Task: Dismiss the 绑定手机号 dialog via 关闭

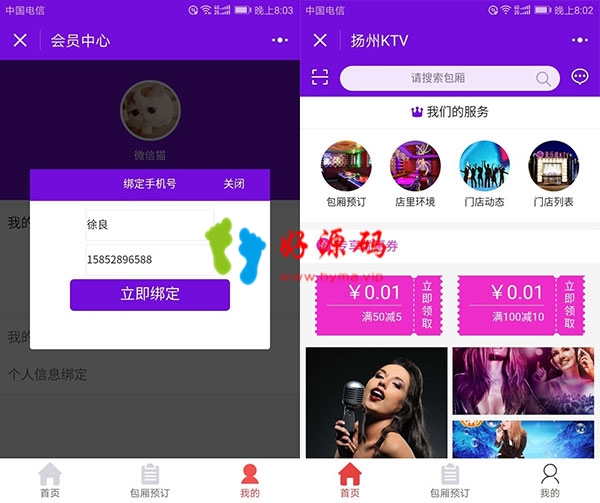Action: (233, 184)
